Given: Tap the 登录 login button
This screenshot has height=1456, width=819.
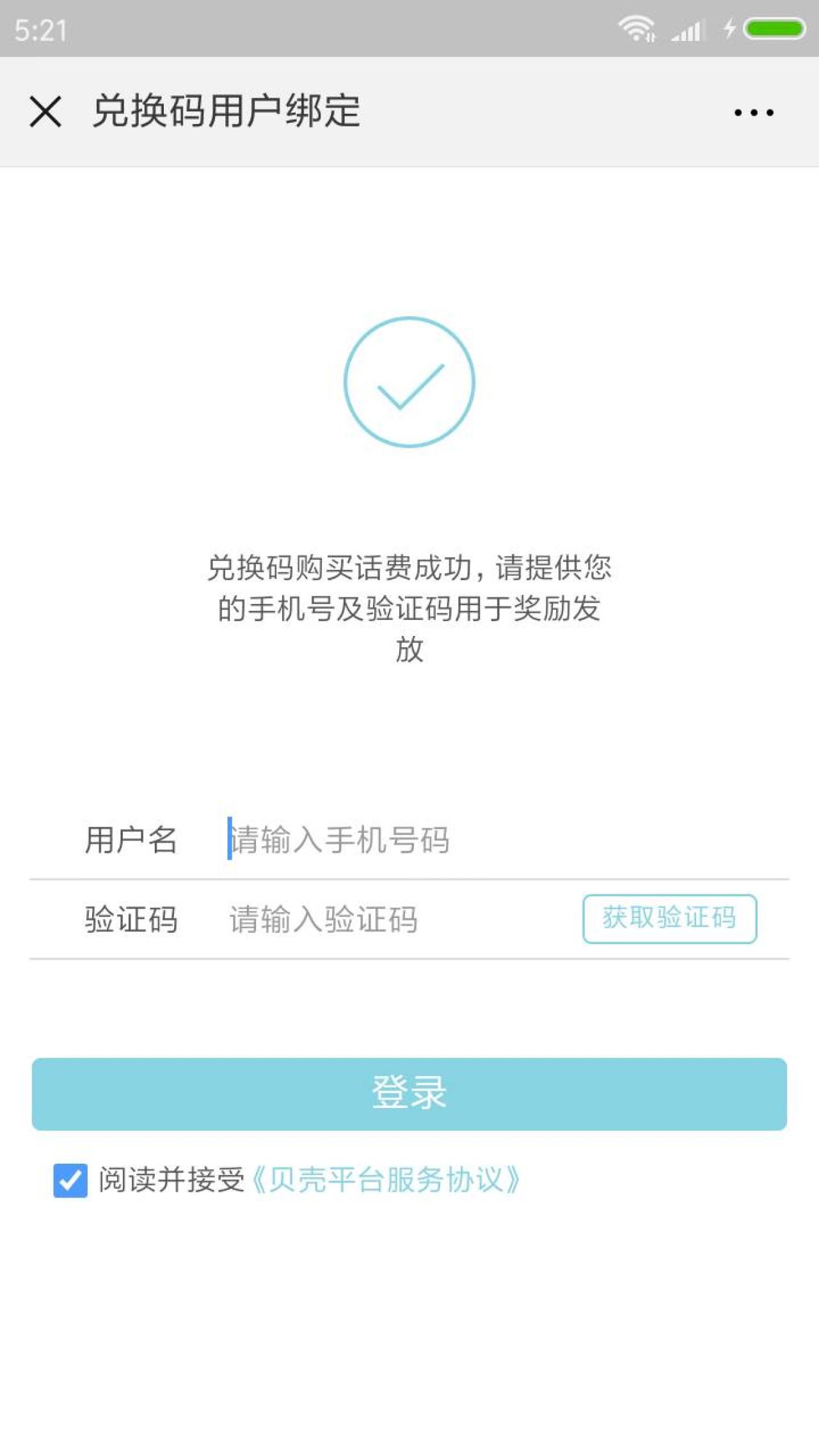Looking at the screenshot, I should click(409, 1093).
